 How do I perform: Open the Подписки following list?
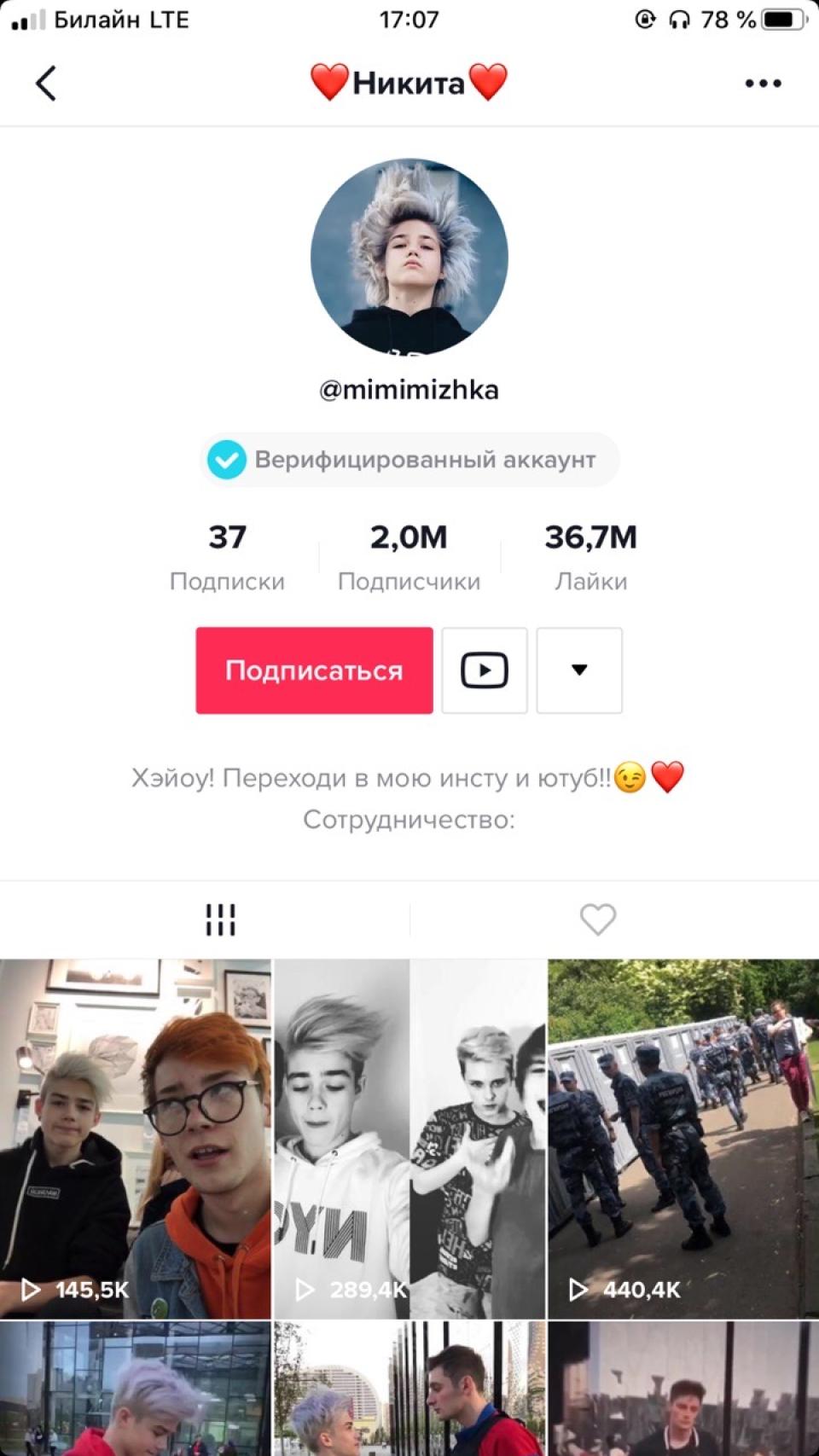227,557
